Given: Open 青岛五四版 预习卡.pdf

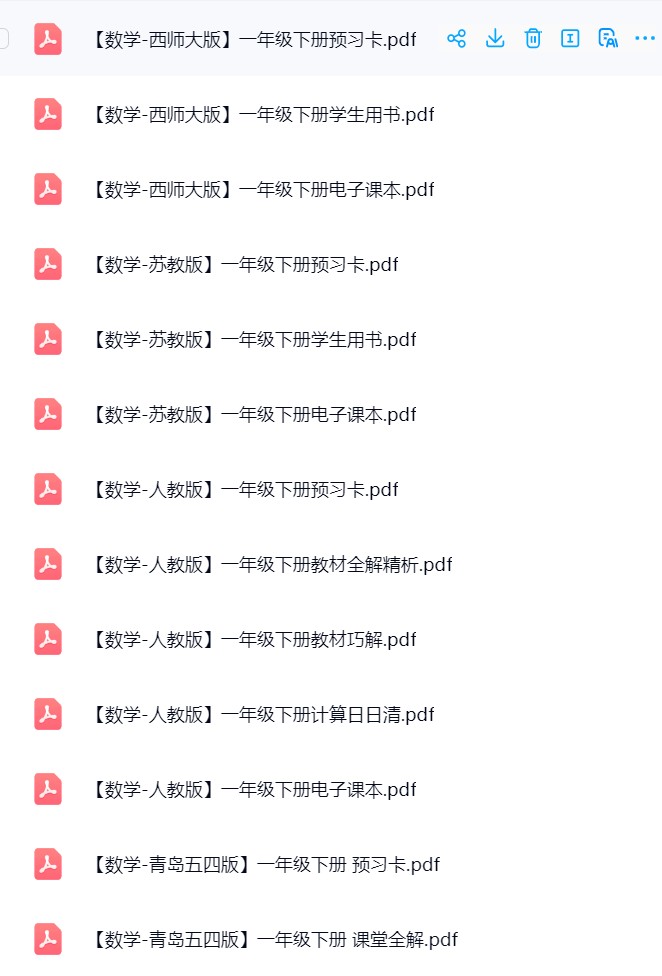Looking at the screenshot, I should click(x=265, y=865).
